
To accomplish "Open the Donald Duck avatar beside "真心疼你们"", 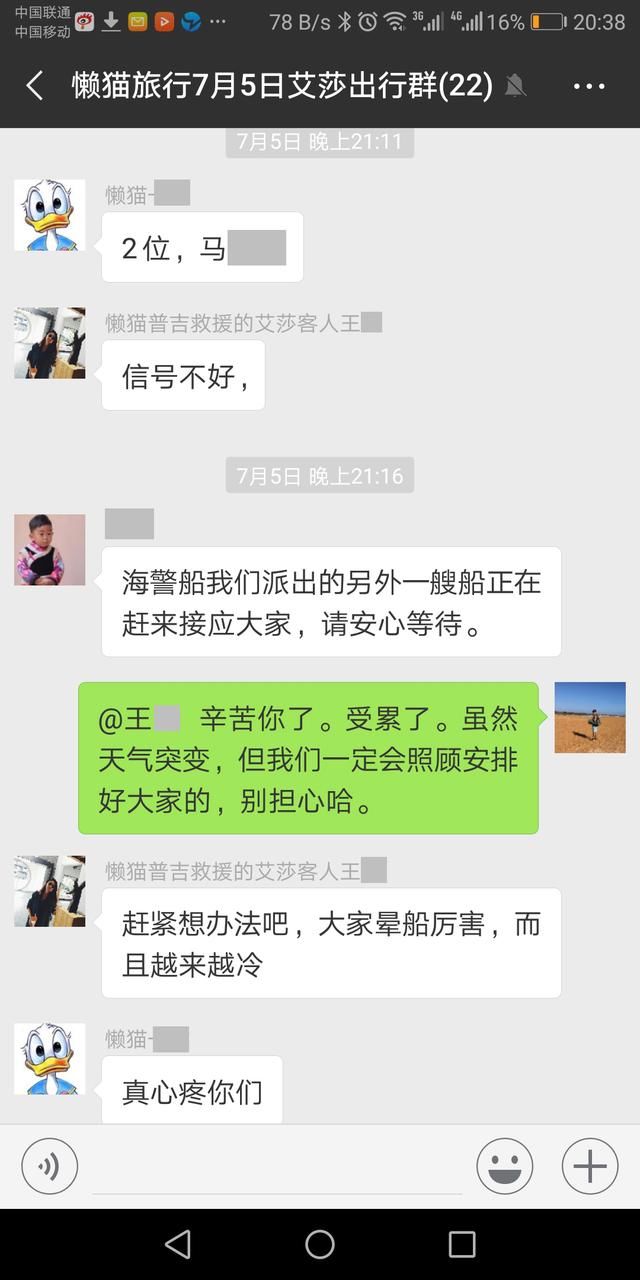I will point(50,1059).
